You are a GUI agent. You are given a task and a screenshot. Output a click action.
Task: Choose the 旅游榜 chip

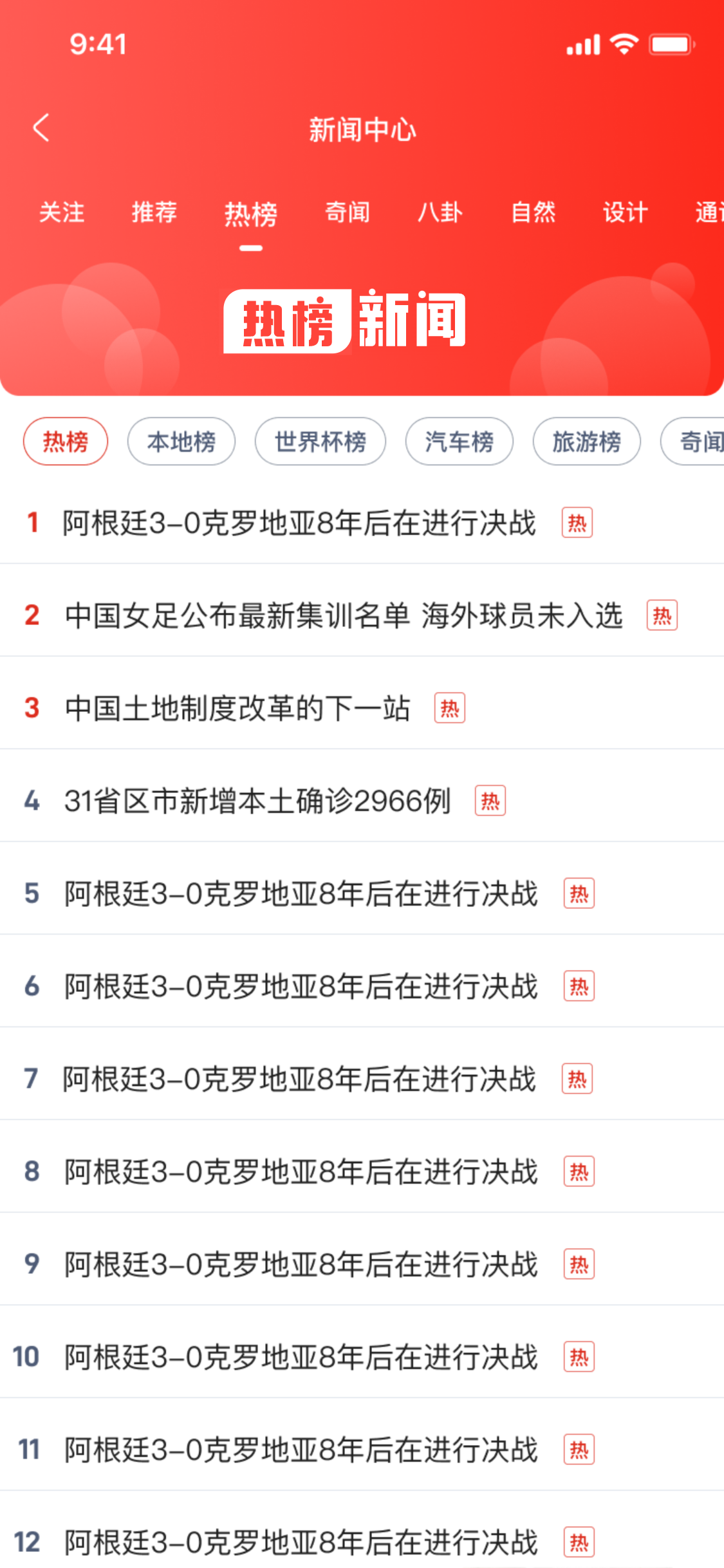click(587, 442)
